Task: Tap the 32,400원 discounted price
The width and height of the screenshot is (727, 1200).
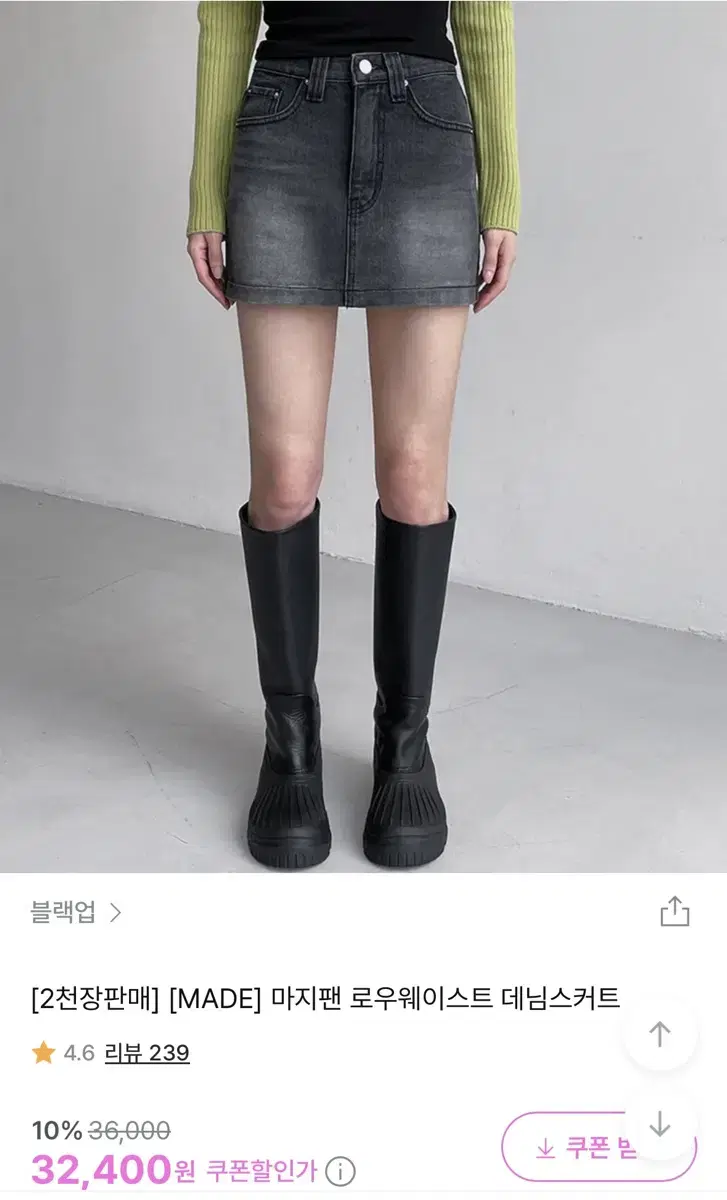Action: [x=110, y=1168]
